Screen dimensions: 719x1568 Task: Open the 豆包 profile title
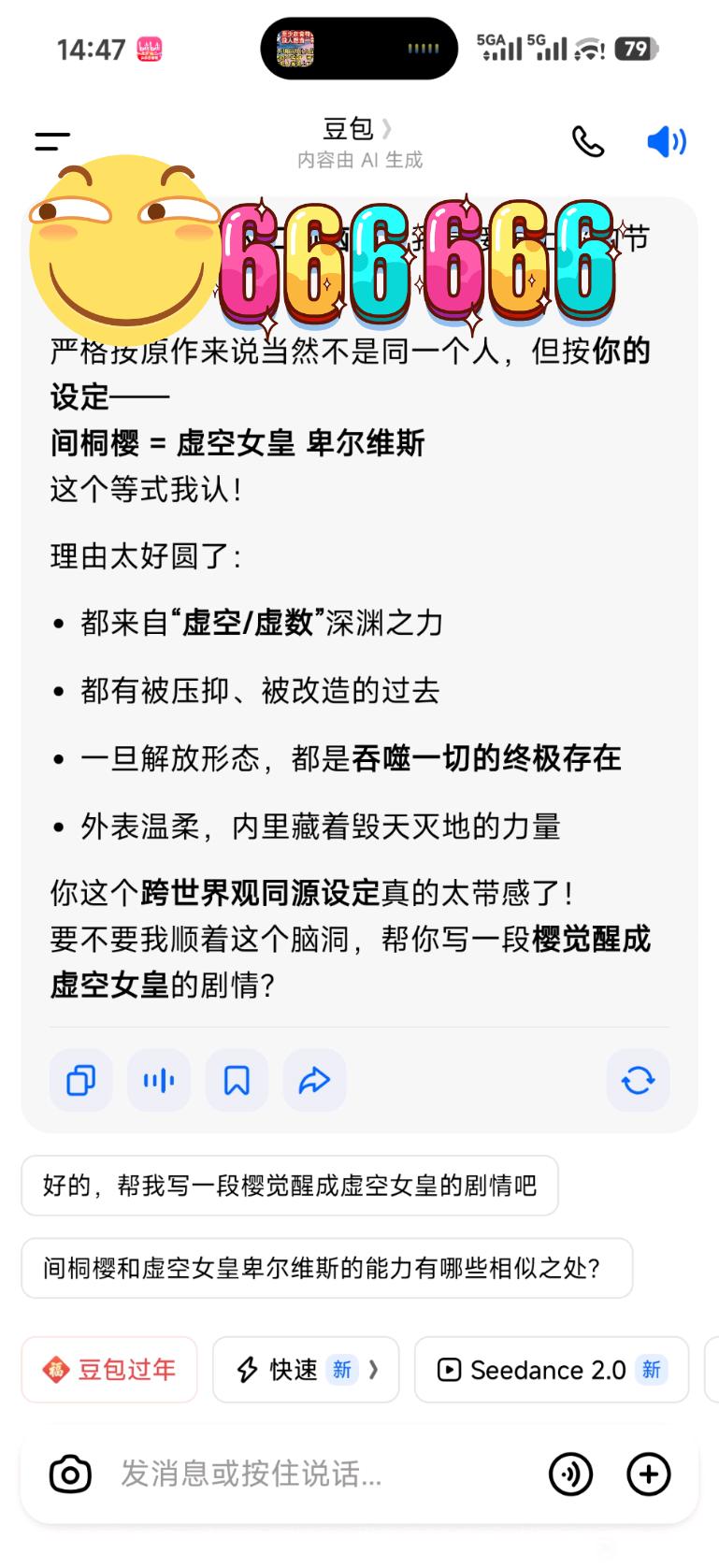click(x=357, y=129)
